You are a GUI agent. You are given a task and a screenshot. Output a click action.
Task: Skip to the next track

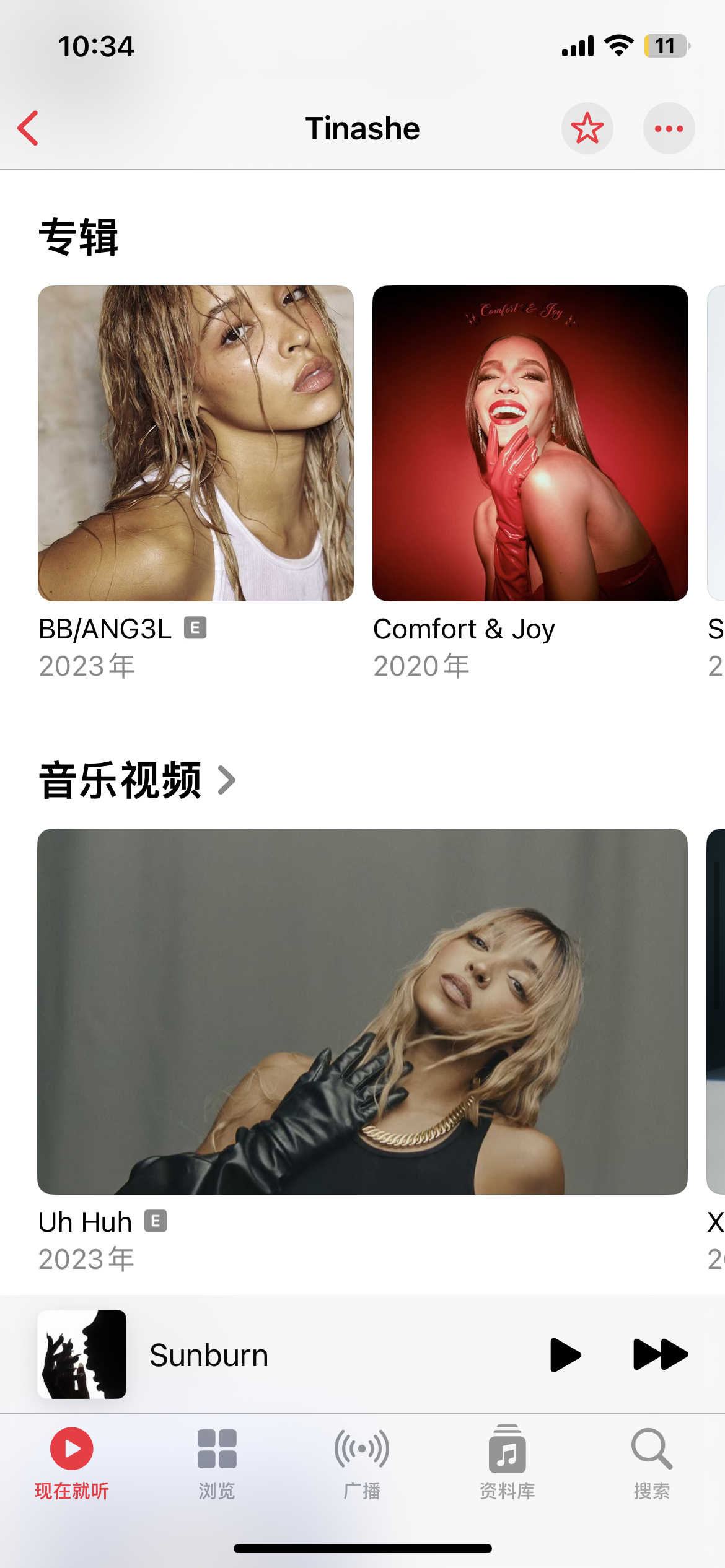click(661, 1355)
